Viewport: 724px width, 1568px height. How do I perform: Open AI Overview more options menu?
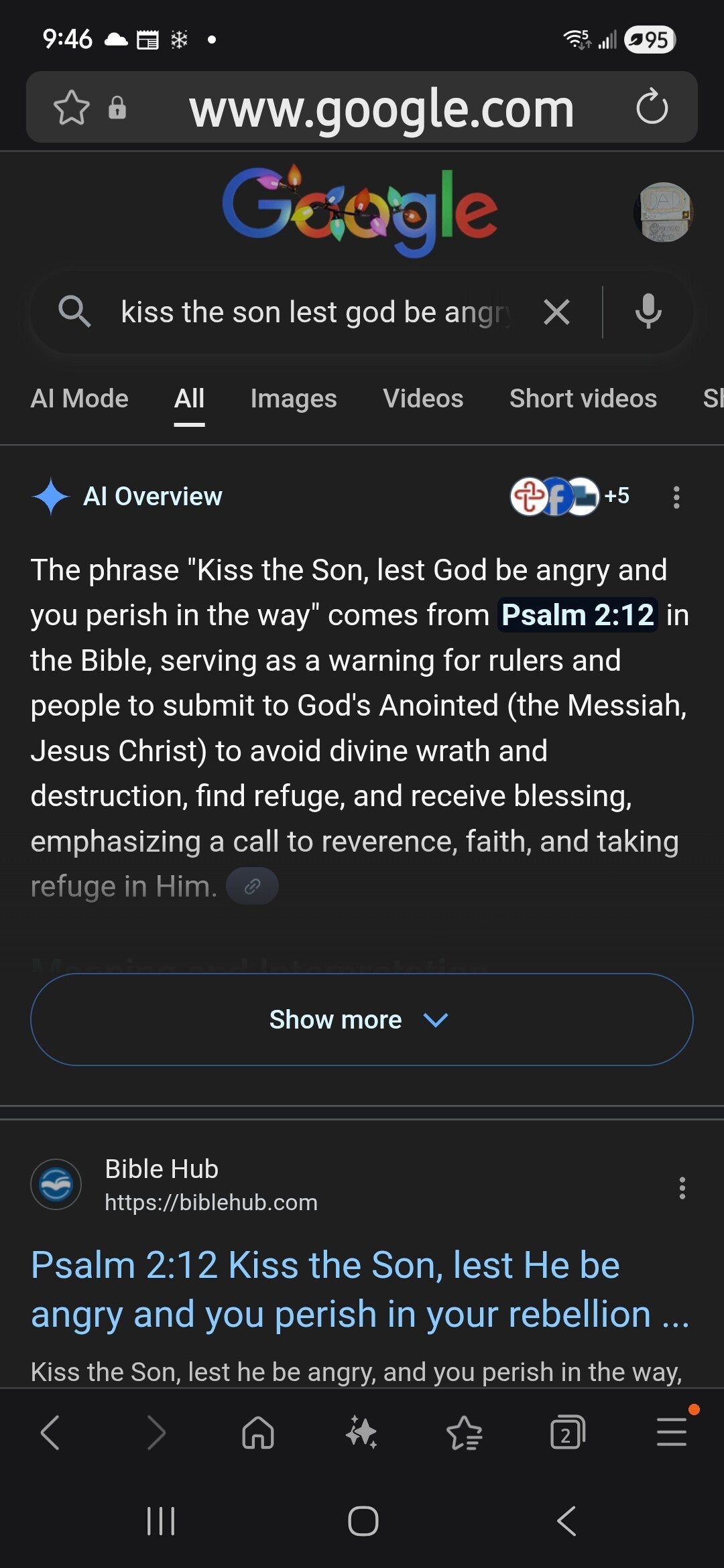pos(676,497)
